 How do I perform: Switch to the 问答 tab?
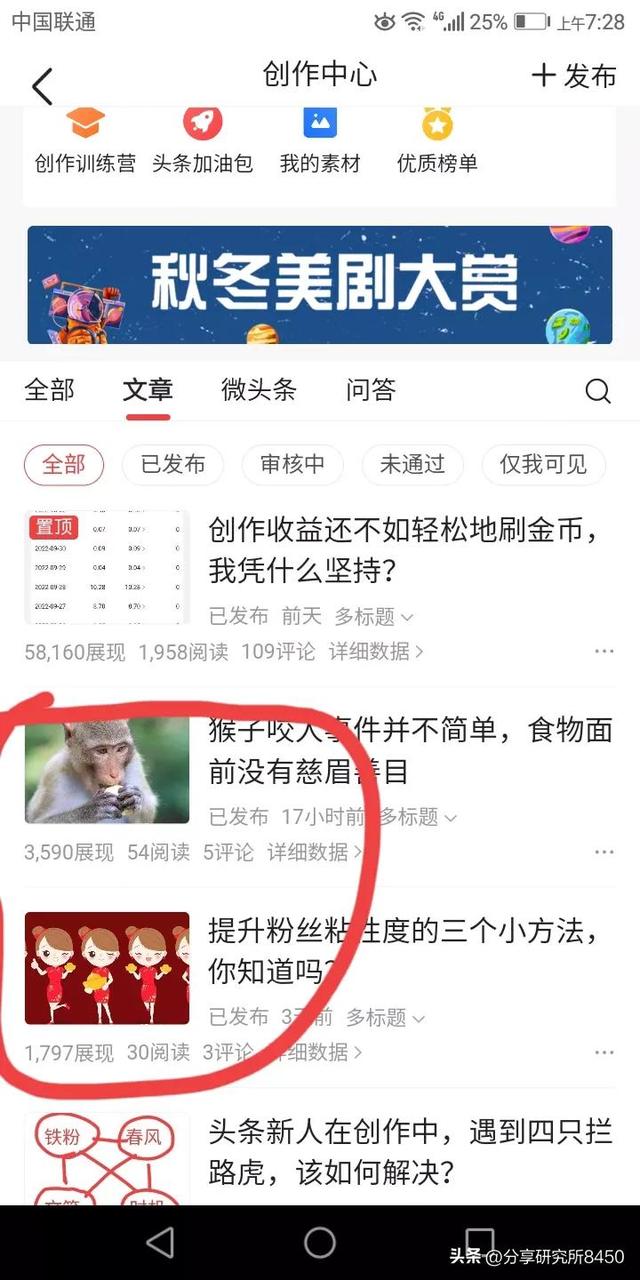tap(371, 390)
